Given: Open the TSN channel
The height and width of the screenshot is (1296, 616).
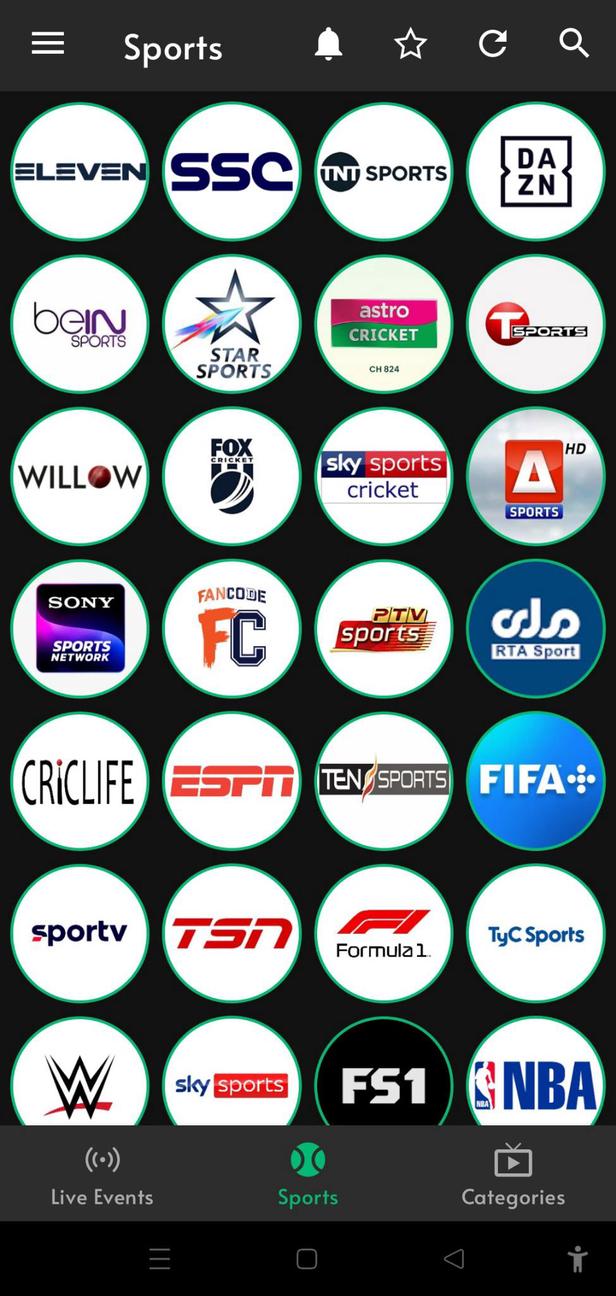Looking at the screenshot, I should tap(232, 933).
